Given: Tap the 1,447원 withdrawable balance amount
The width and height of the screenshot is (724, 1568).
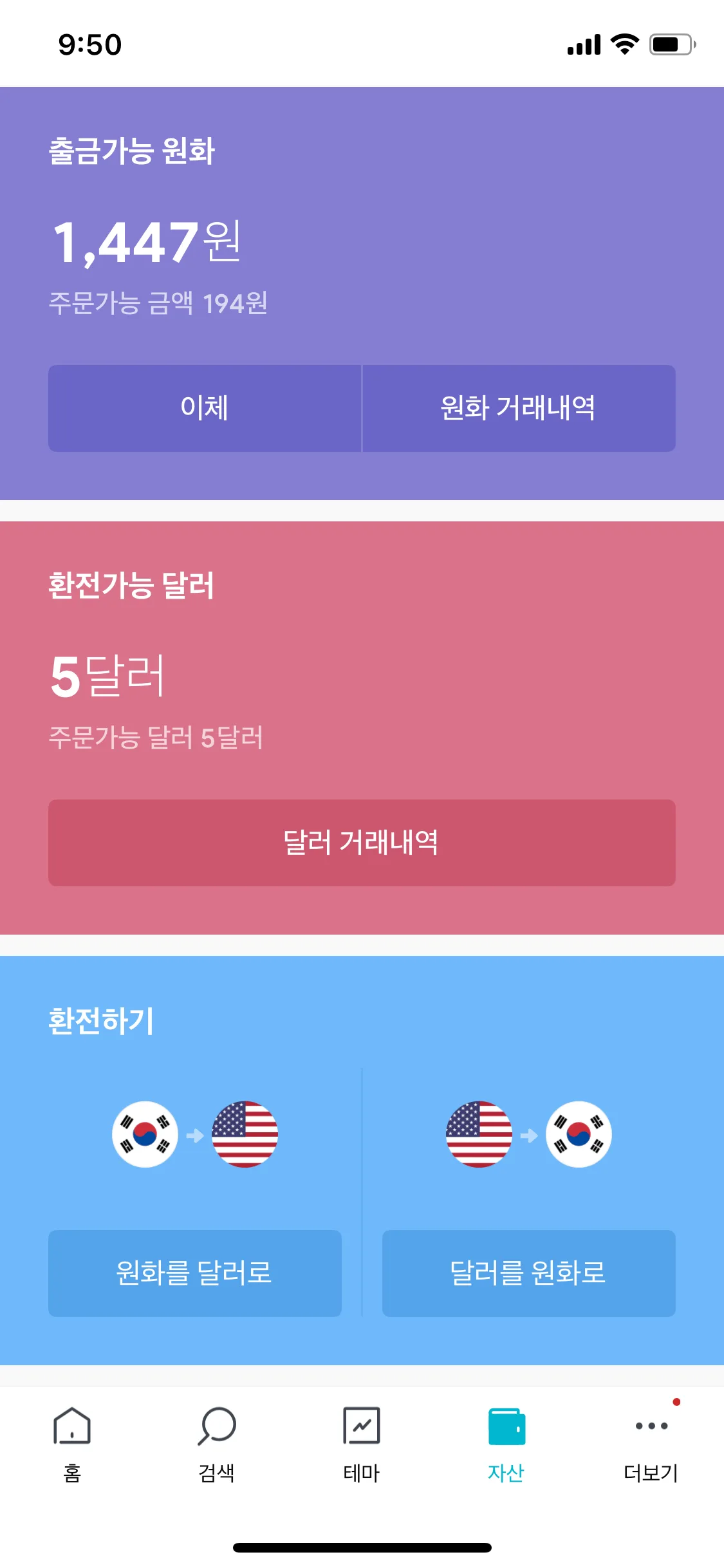Looking at the screenshot, I should tap(145, 241).
